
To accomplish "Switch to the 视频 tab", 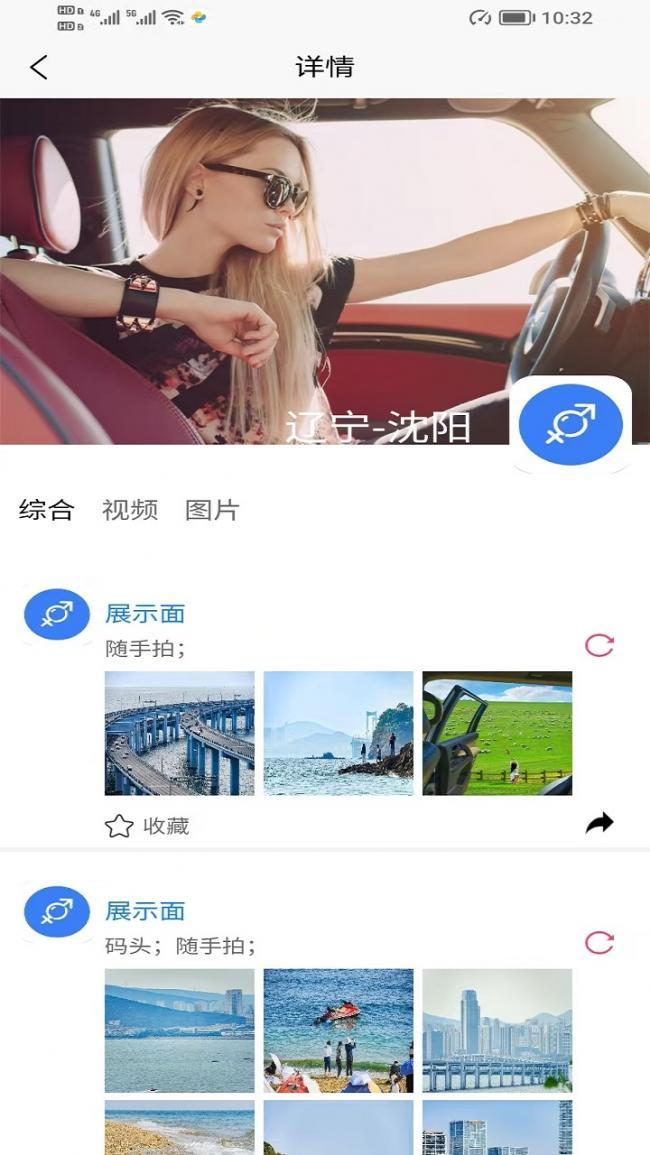I will pos(130,510).
